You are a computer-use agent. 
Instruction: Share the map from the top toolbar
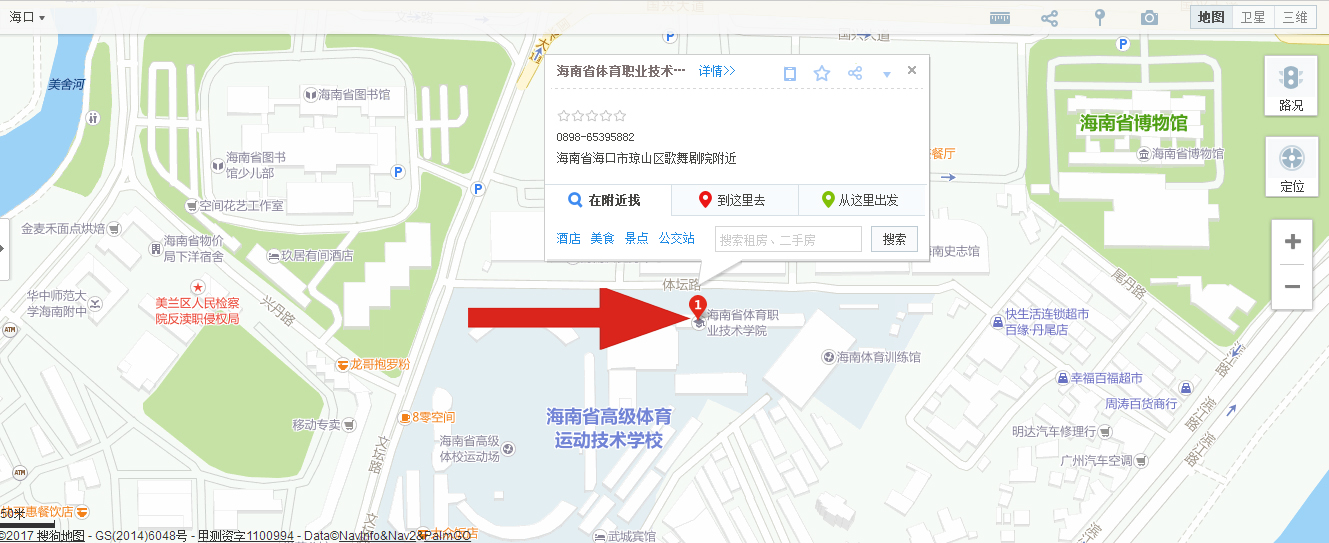[1049, 18]
